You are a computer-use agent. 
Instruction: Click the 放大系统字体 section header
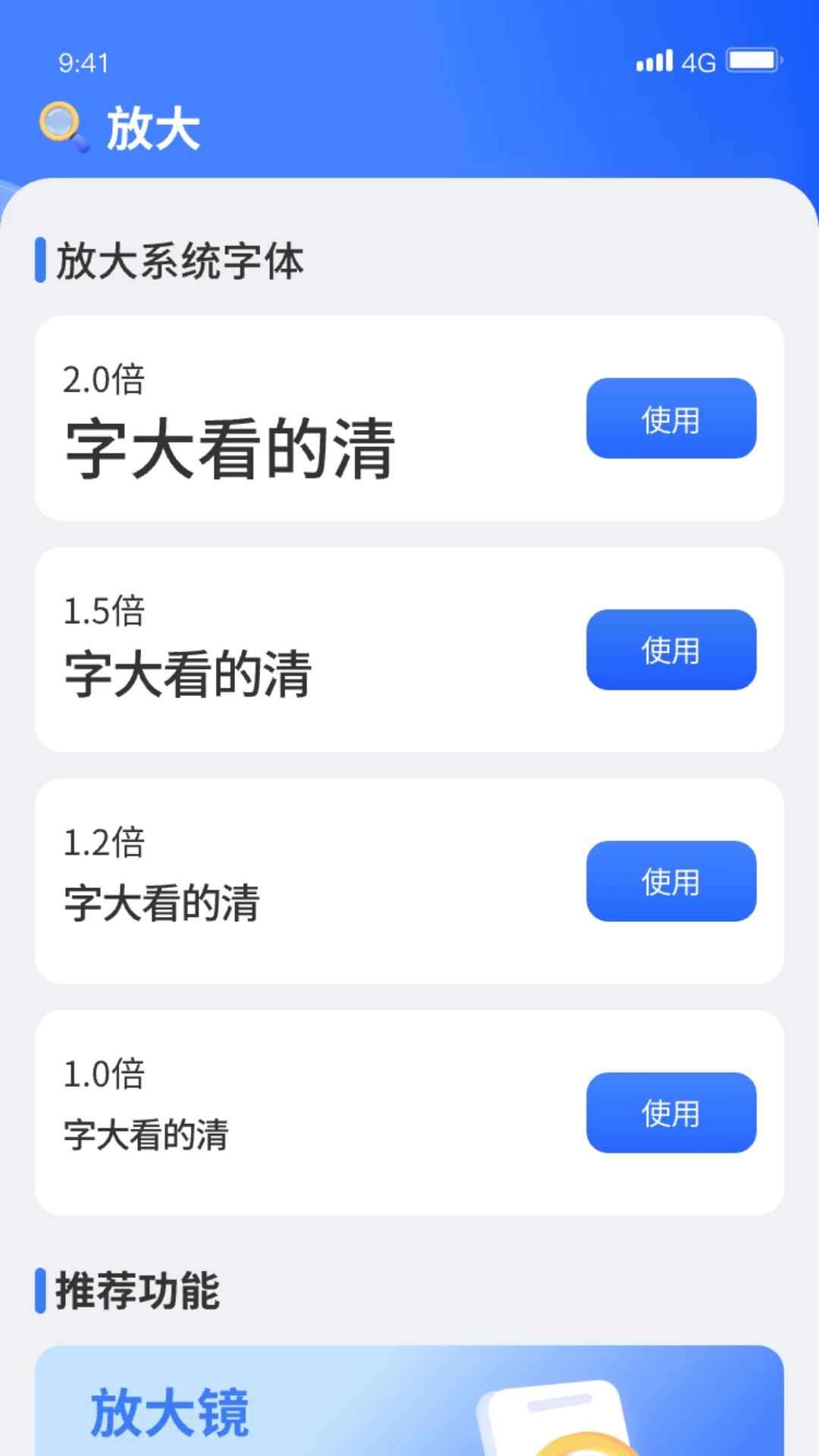point(180,262)
